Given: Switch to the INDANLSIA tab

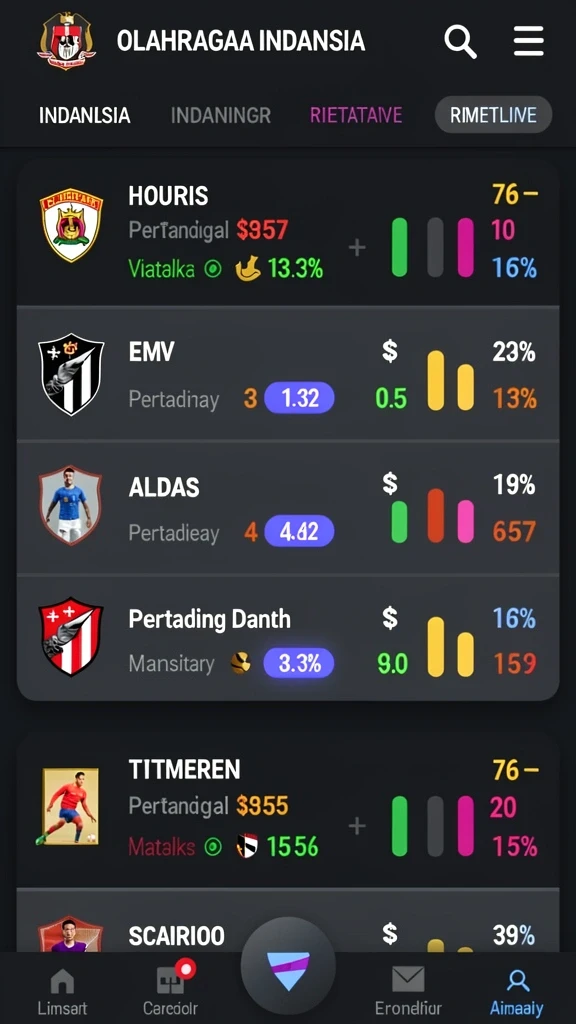Looking at the screenshot, I should [85, 116].
